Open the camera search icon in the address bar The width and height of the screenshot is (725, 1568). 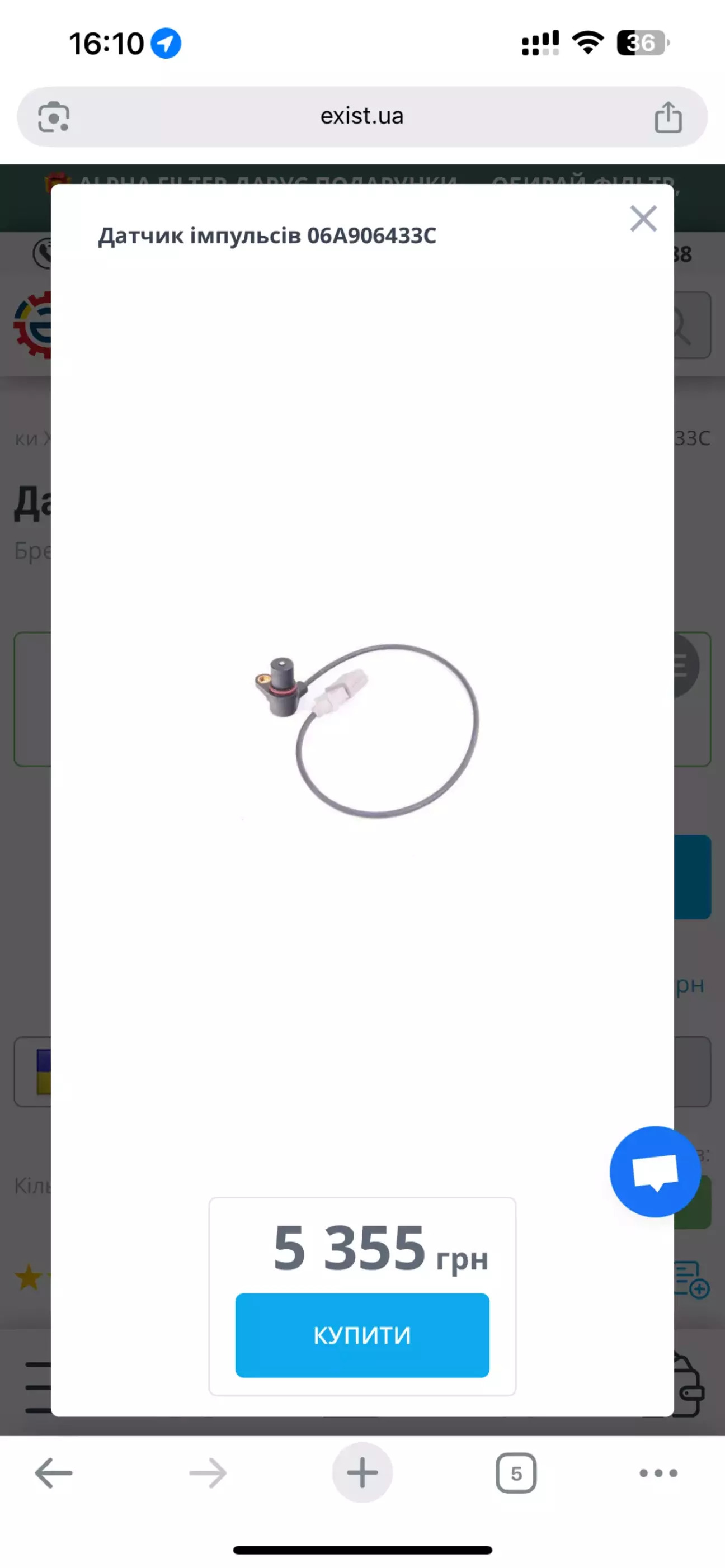click(x=54, y=117)
